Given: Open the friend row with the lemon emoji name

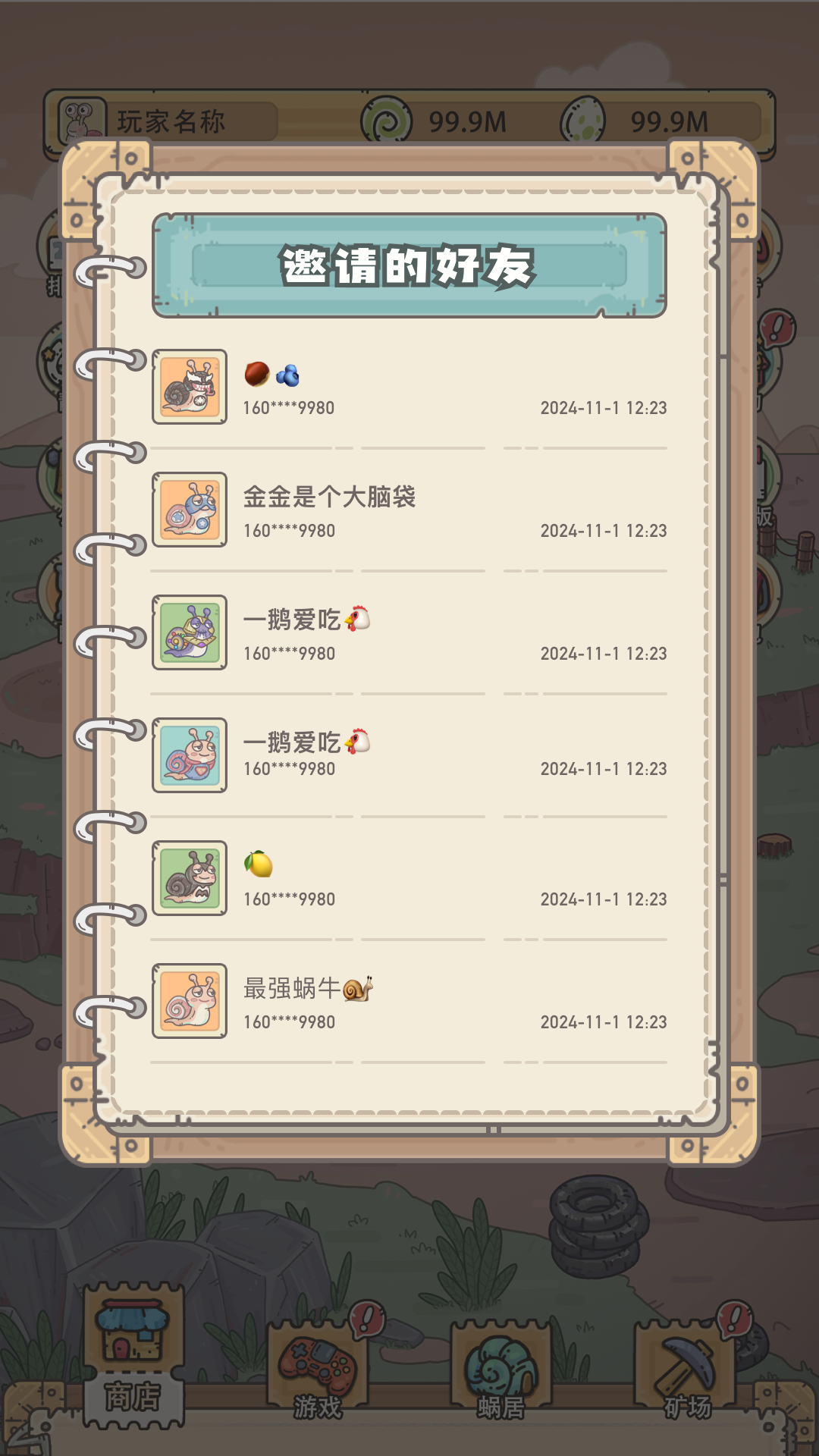Looking at the screenshot, I should (409, 878).
